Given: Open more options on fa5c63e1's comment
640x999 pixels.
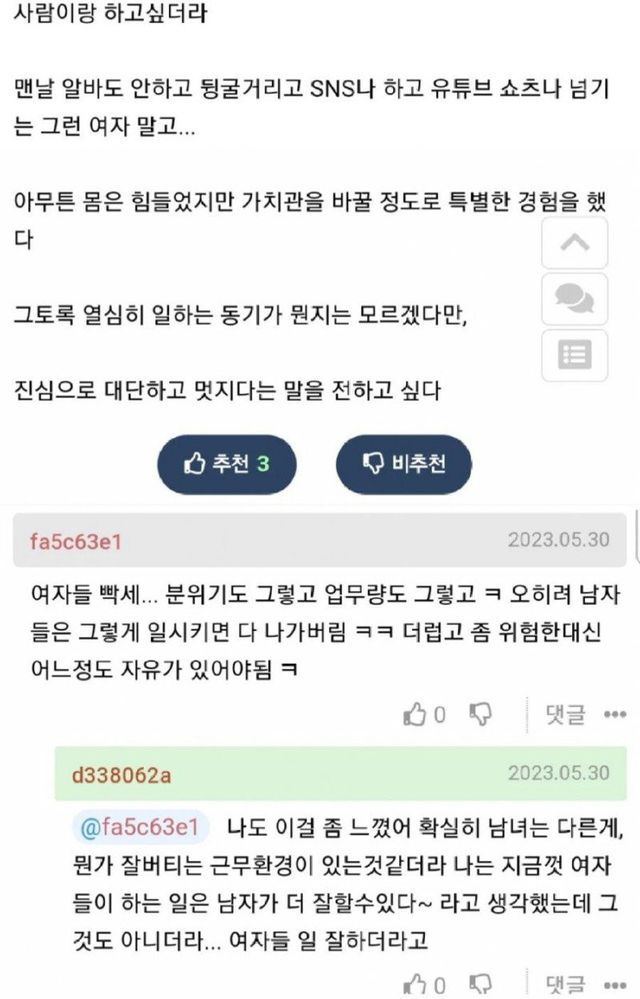Looking at the screenshot, I should tap(614, 714).
